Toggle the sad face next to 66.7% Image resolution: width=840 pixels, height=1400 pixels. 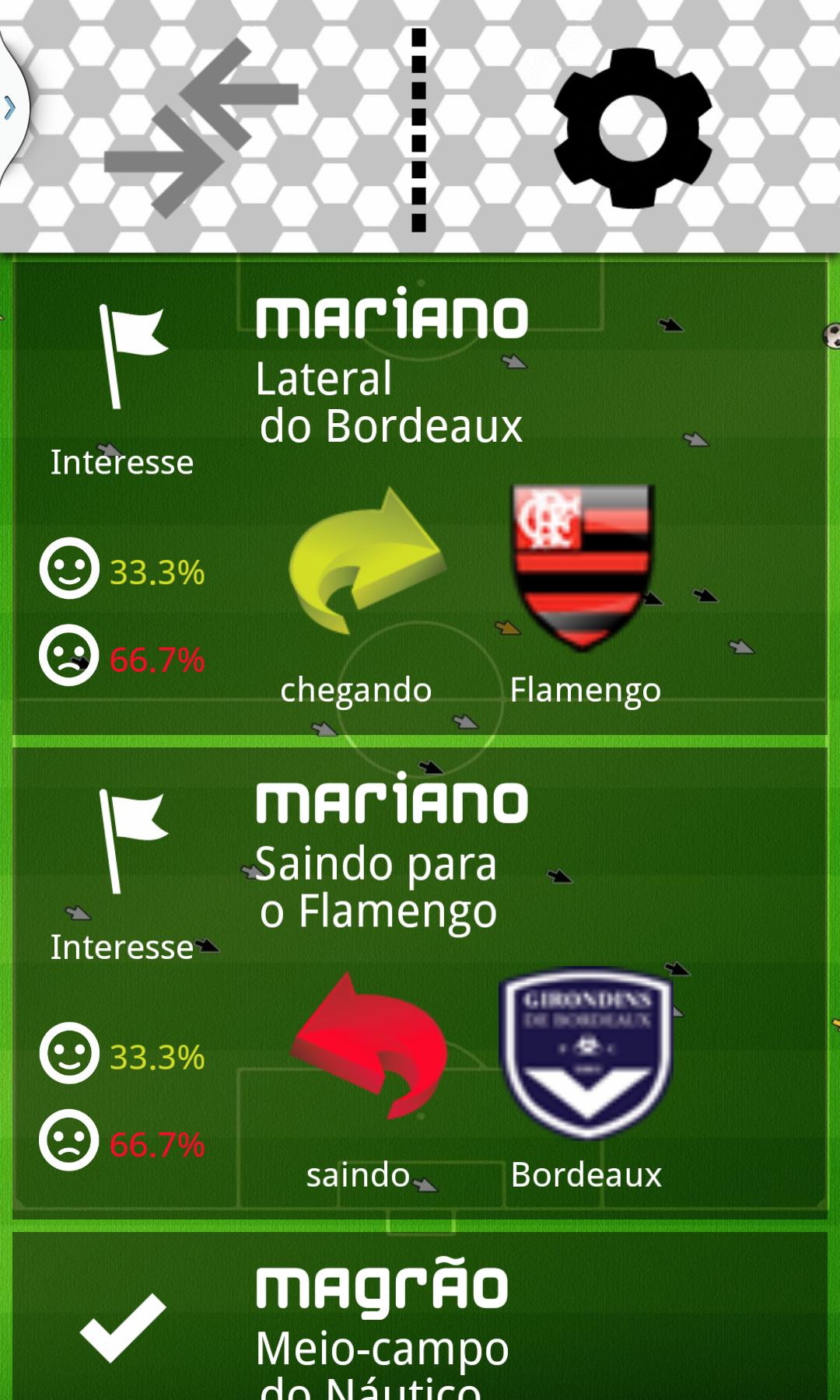[x=70, y=653]
